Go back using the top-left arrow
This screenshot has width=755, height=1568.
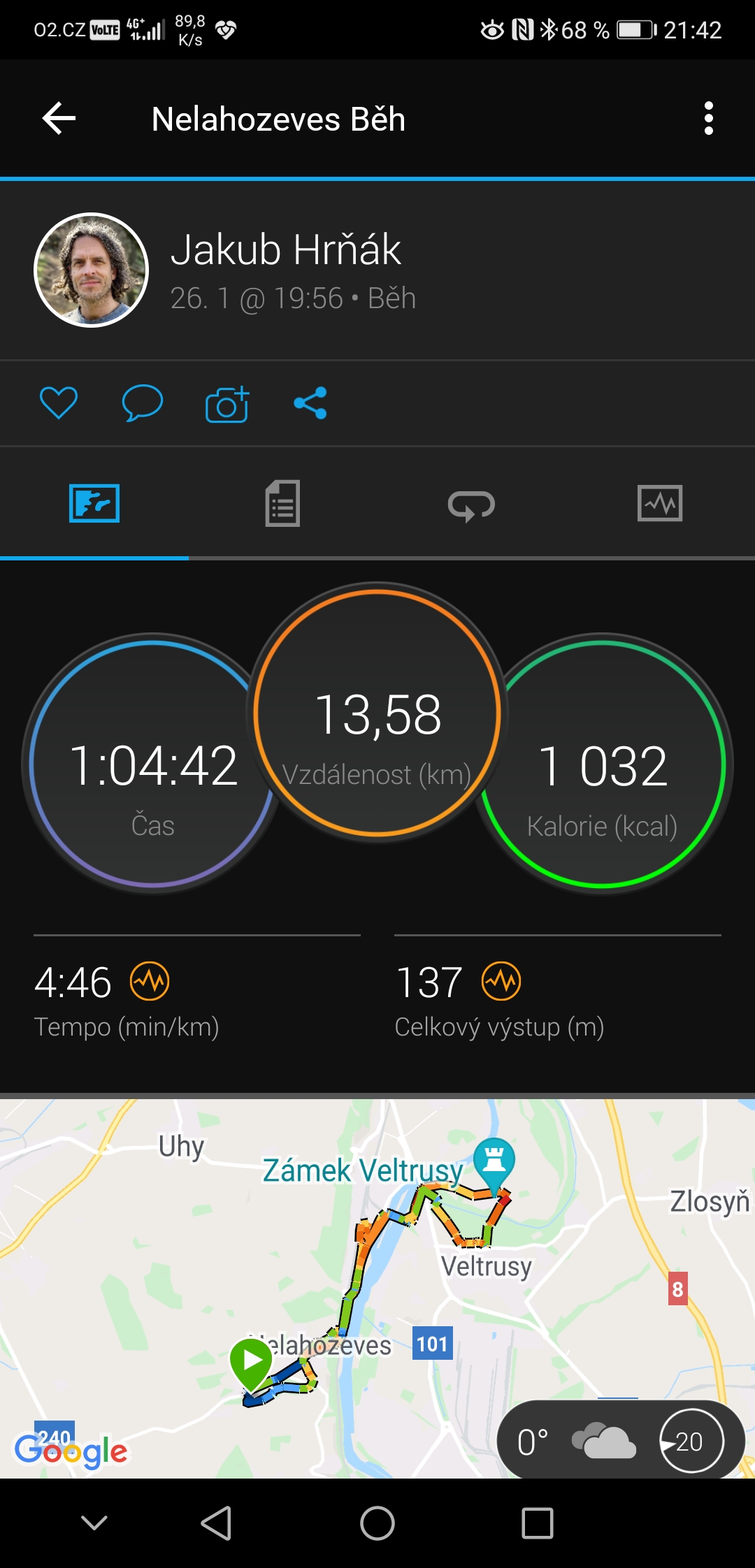point(59,118)
